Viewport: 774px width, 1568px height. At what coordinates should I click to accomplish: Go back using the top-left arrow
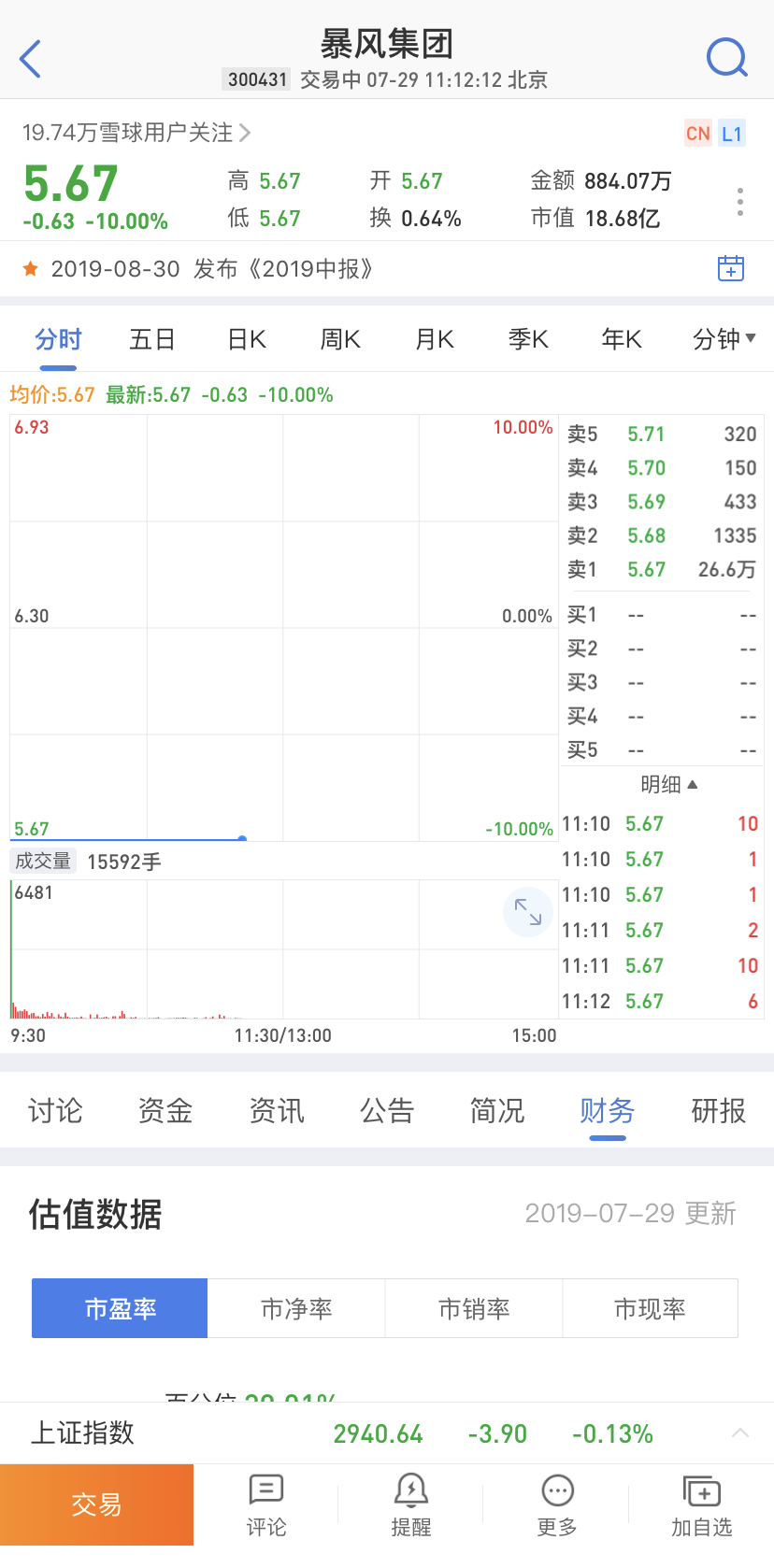click(31, 59)
